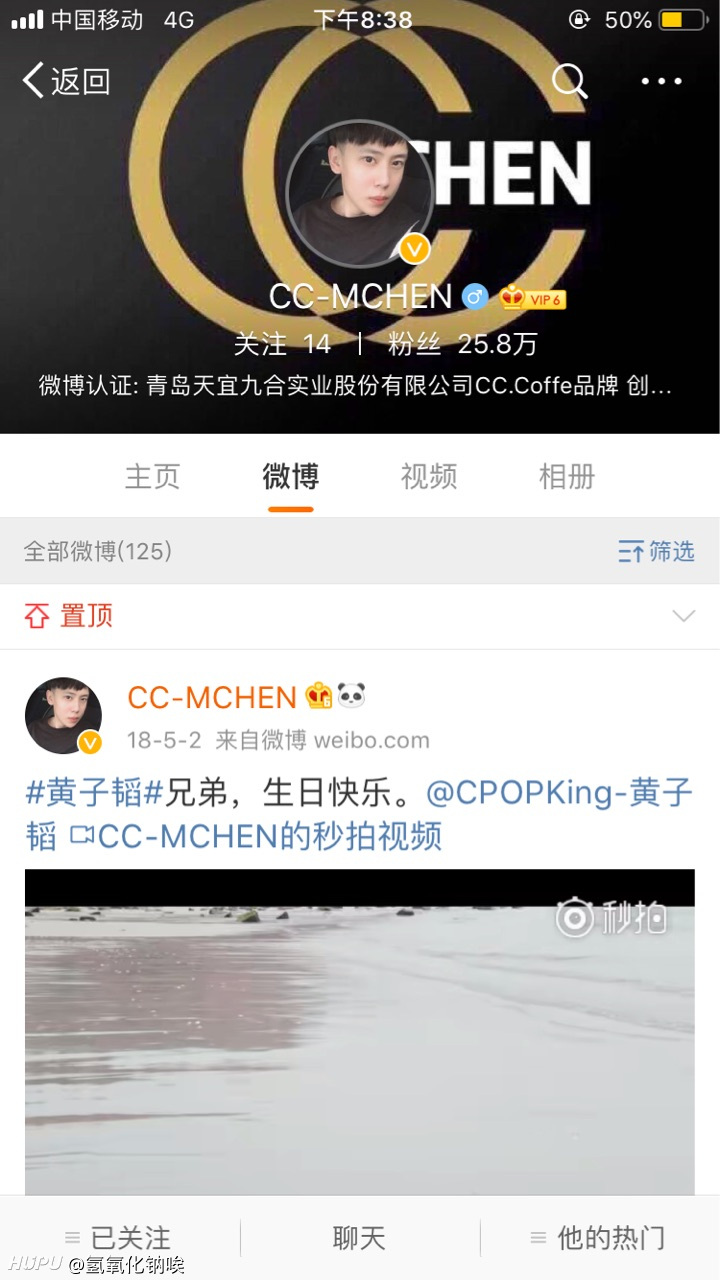Image resolution: width=720 pixels, height=1280 pixels.
Task: Open the #黄子韬# hashtag topic
Action: click(x=94, y=794)
